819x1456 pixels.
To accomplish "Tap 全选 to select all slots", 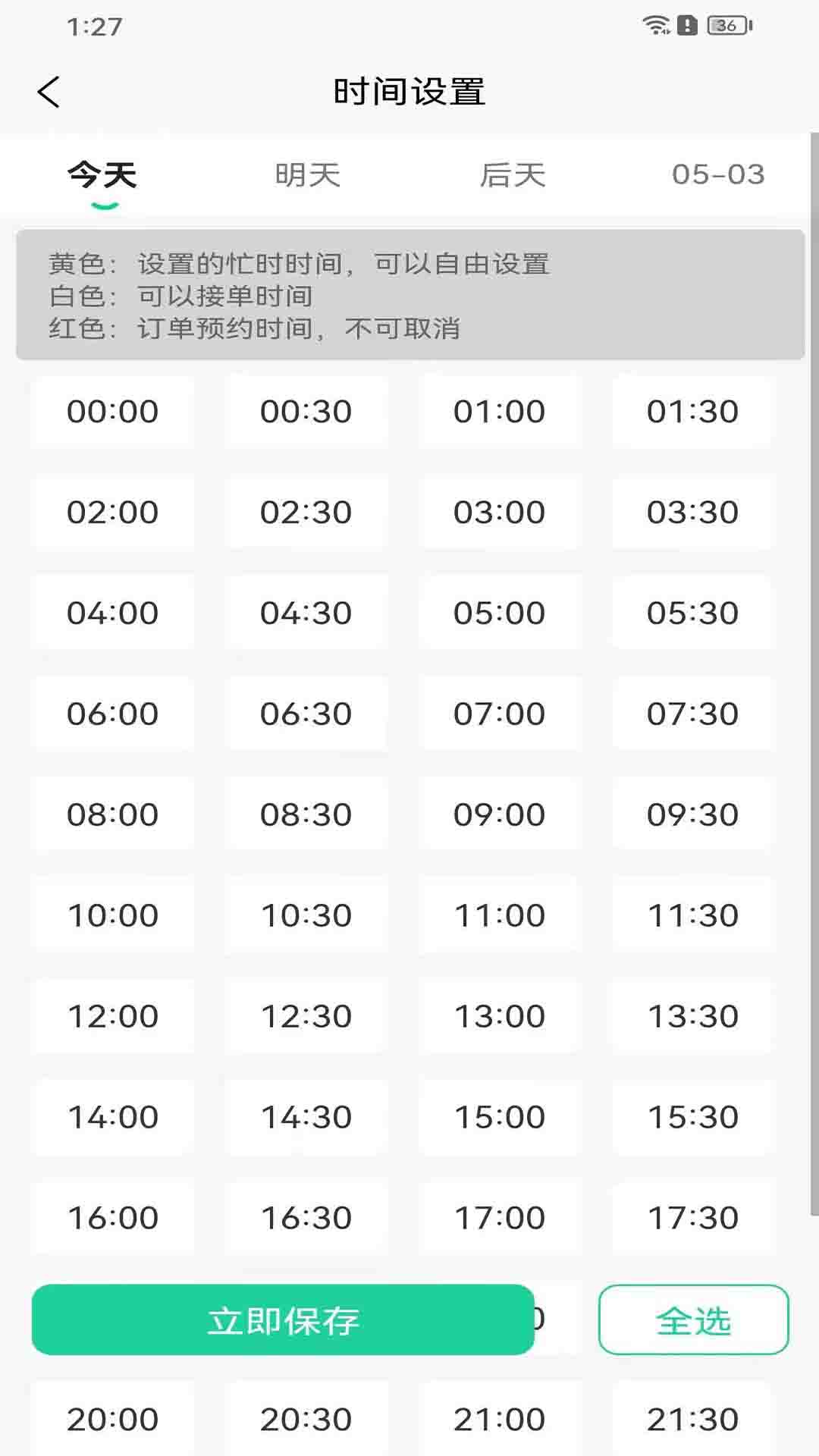I will (x=693, y=1320).
